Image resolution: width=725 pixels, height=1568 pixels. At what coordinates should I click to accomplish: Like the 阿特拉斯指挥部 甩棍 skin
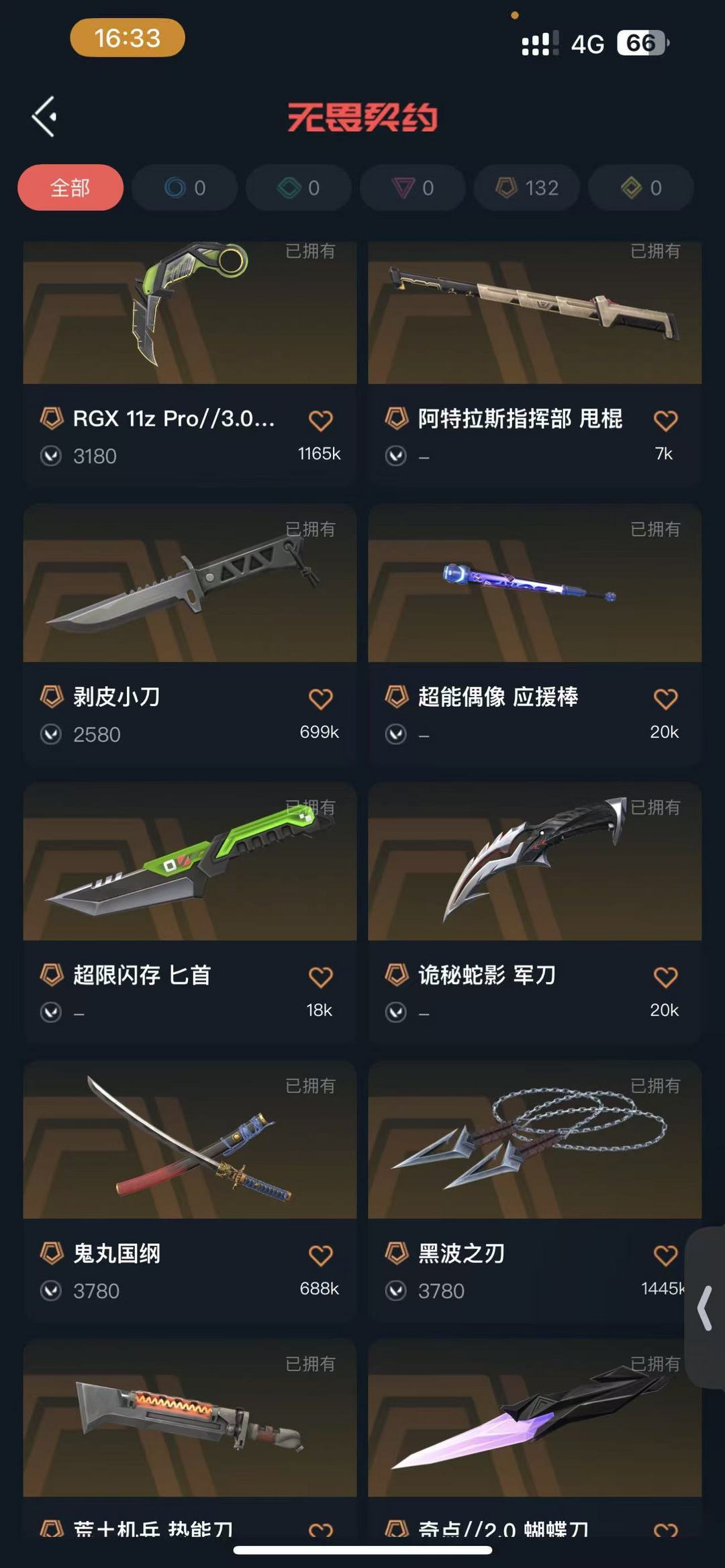[665, 421]
